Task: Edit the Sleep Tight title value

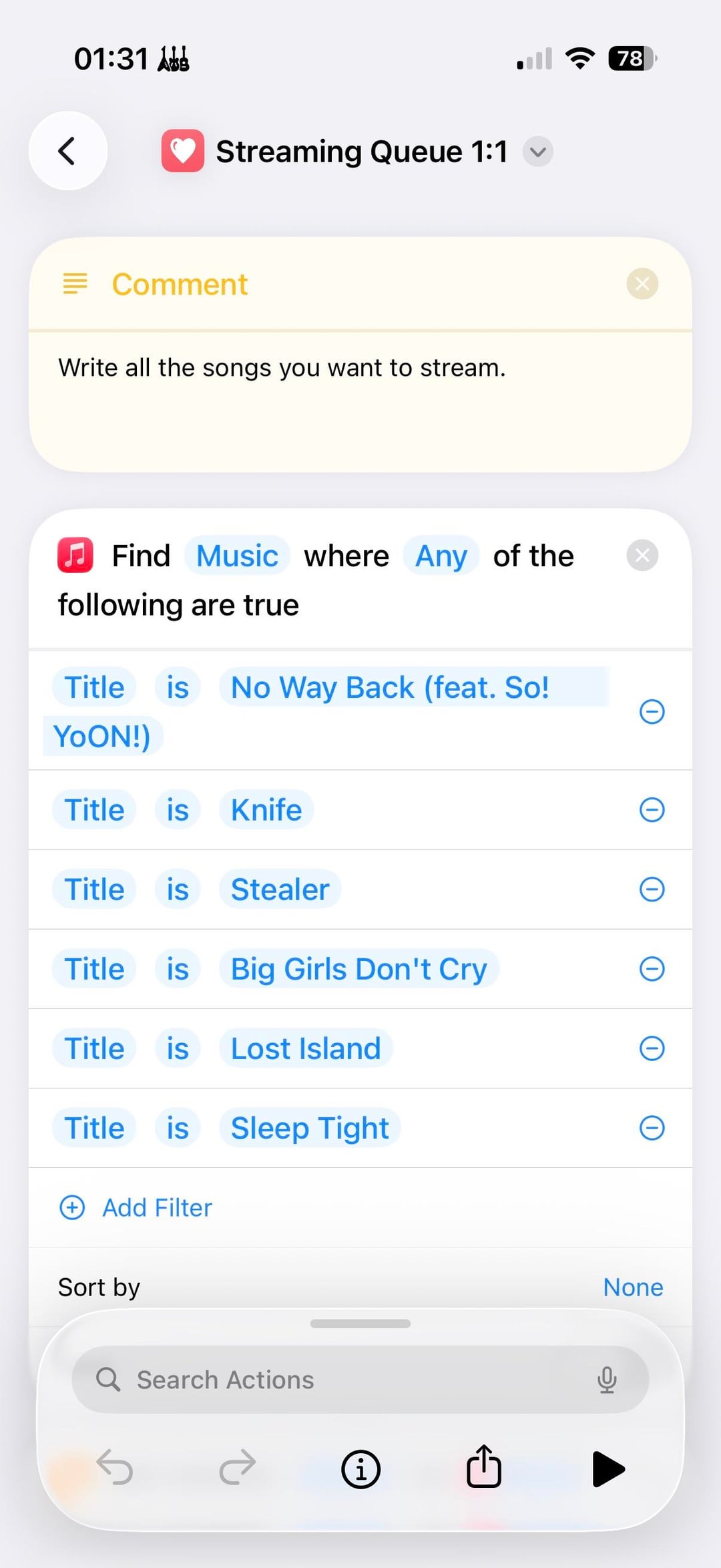Action: (309, 1128)
